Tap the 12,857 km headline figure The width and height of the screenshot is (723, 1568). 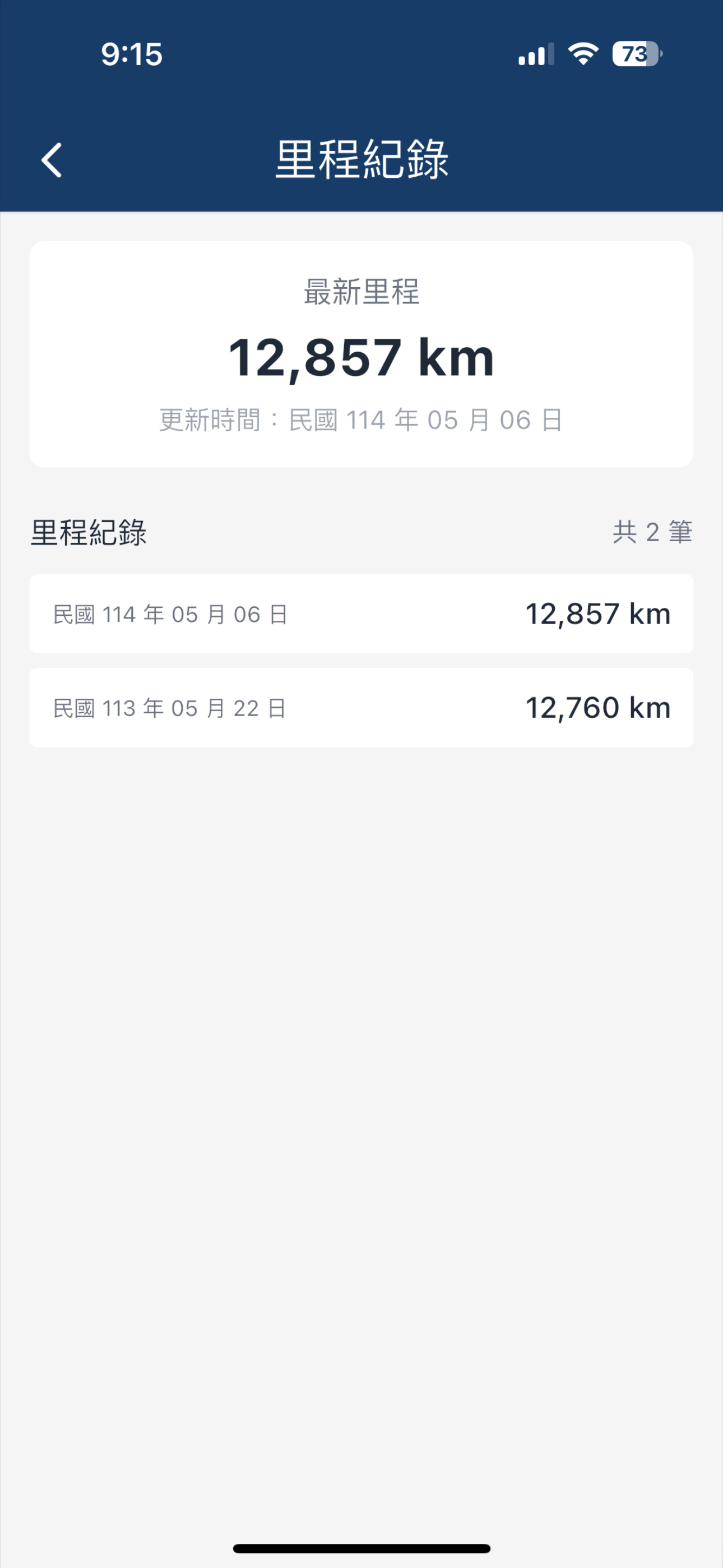[361, 357]
